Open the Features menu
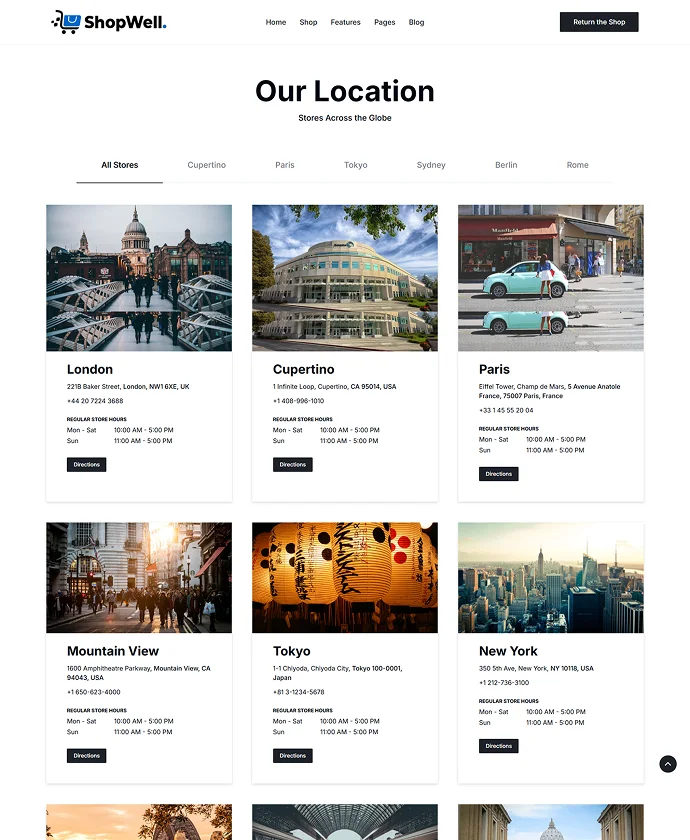Viewport: 690px width, 840px height. click(x=345, y=22)
